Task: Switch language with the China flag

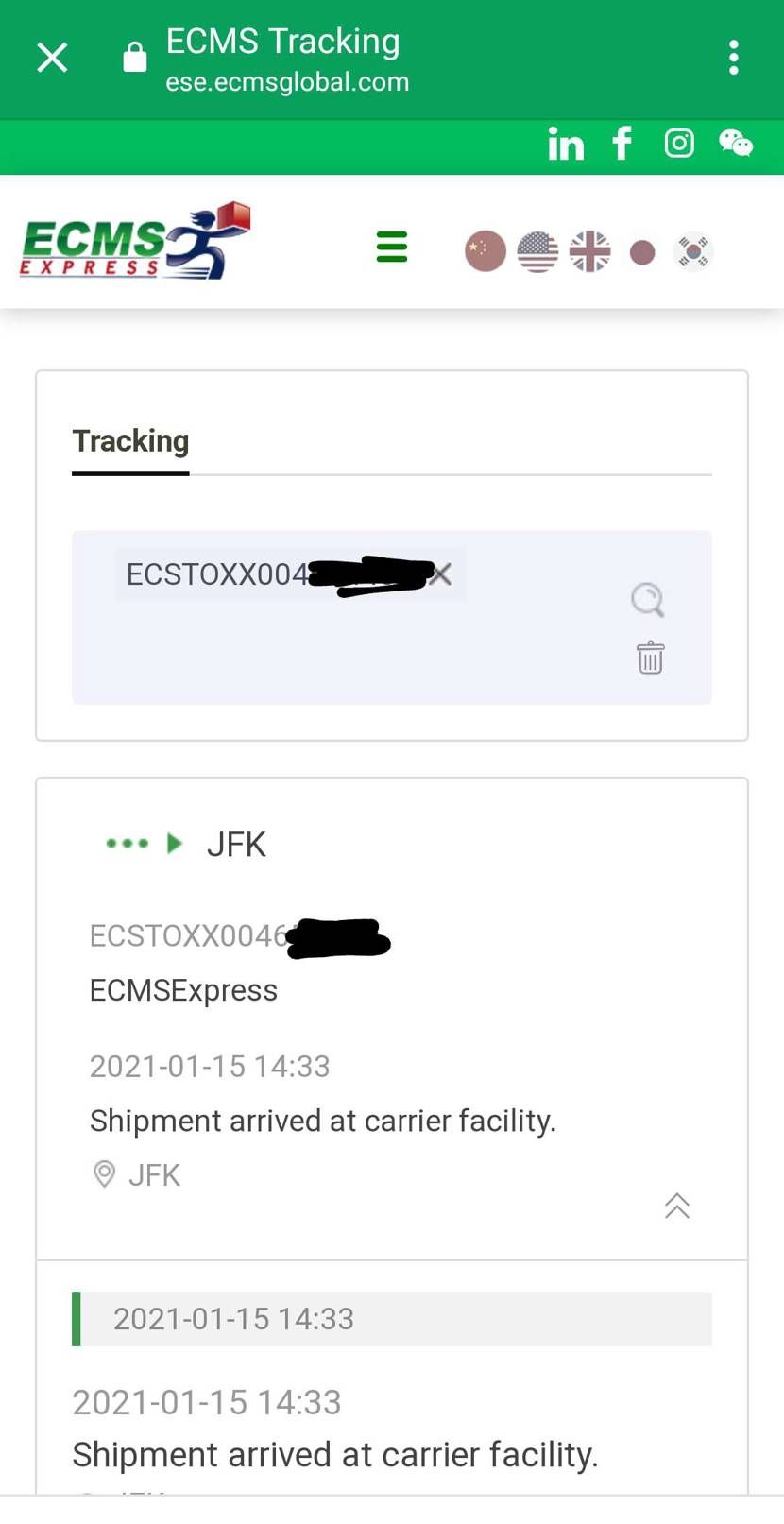Action: pyautogui.click(x=485, y=252)
